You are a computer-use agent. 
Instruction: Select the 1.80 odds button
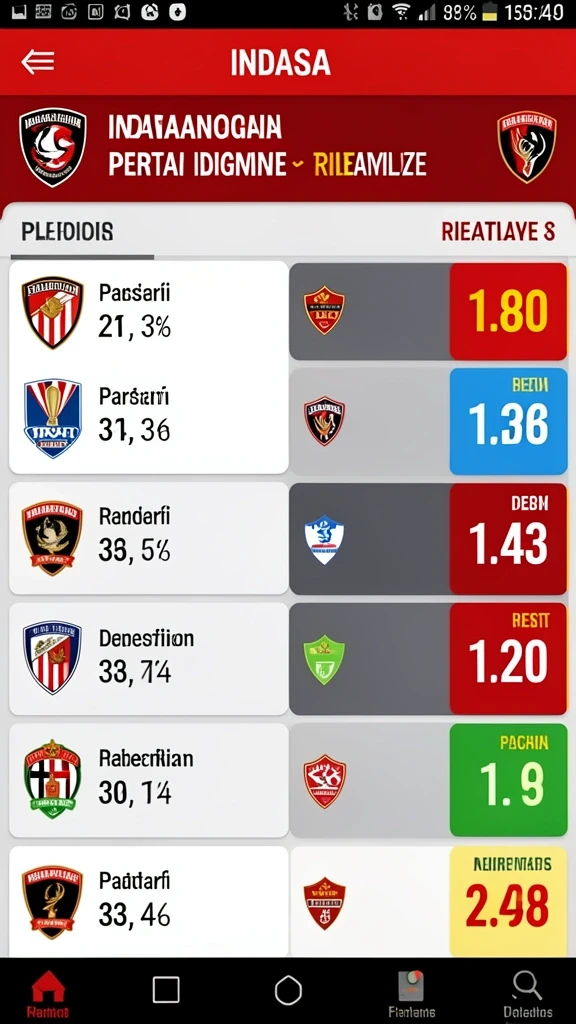click(508, 312)
